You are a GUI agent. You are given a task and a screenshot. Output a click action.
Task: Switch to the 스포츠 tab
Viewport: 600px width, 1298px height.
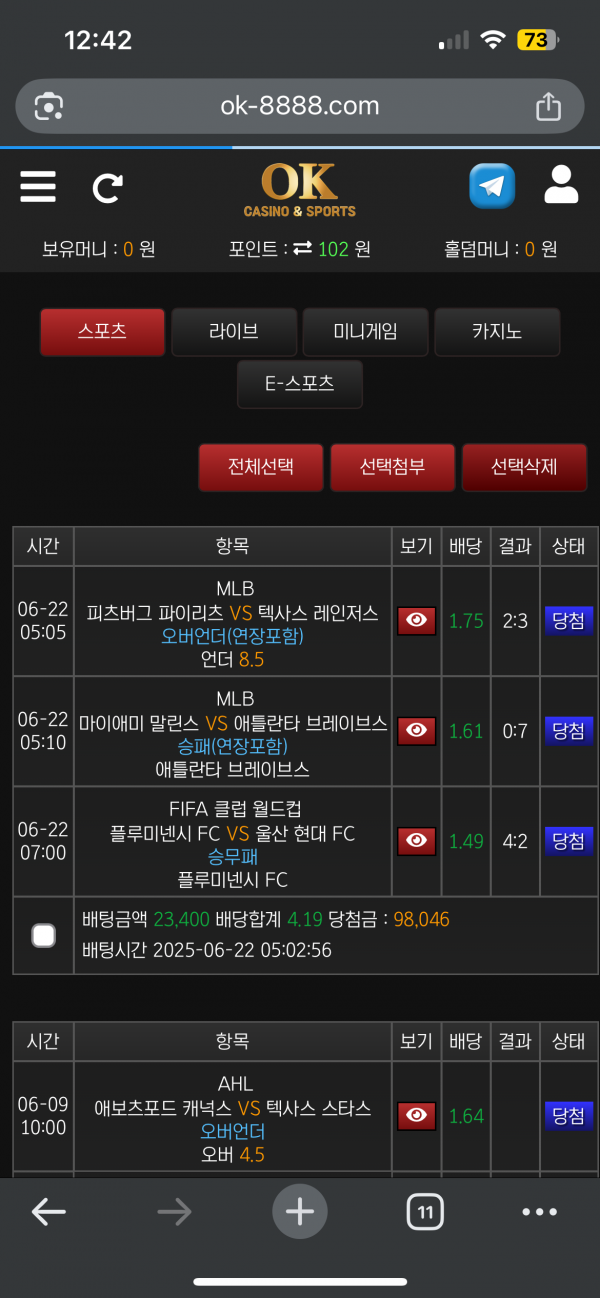pyautogui.click(x=102, y=332)
